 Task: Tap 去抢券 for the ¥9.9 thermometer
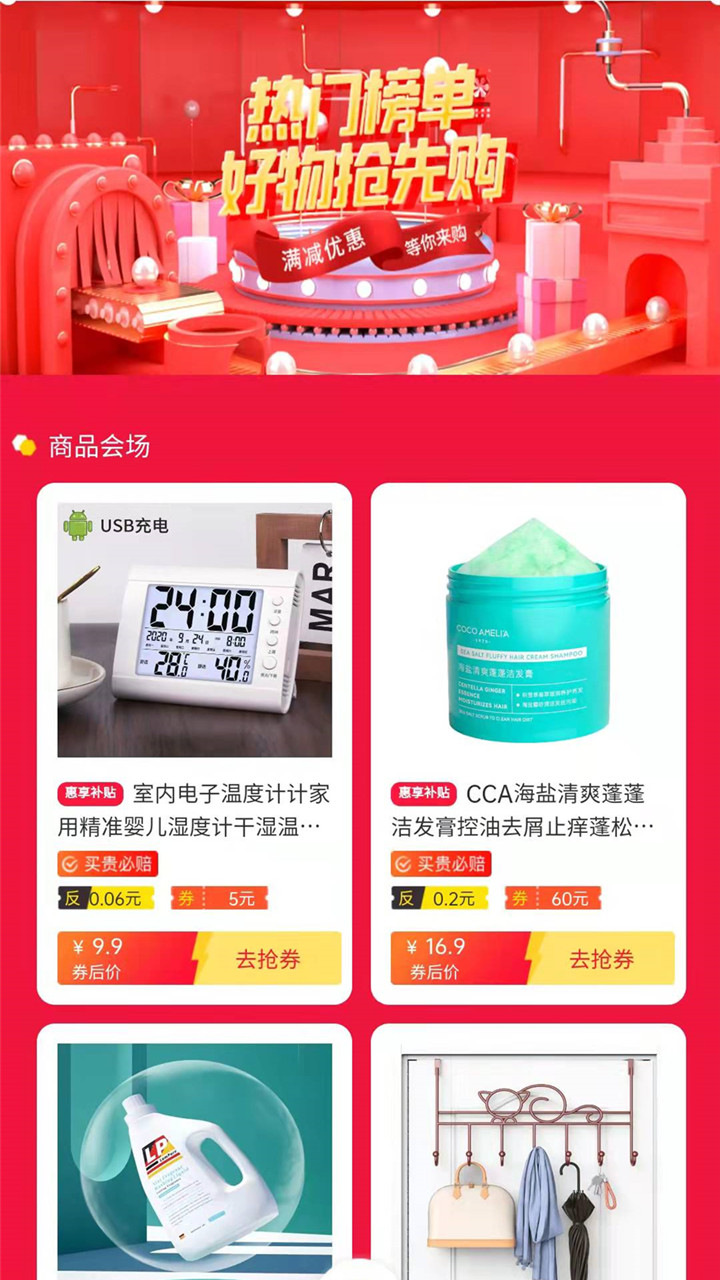(x=268, y=959)
